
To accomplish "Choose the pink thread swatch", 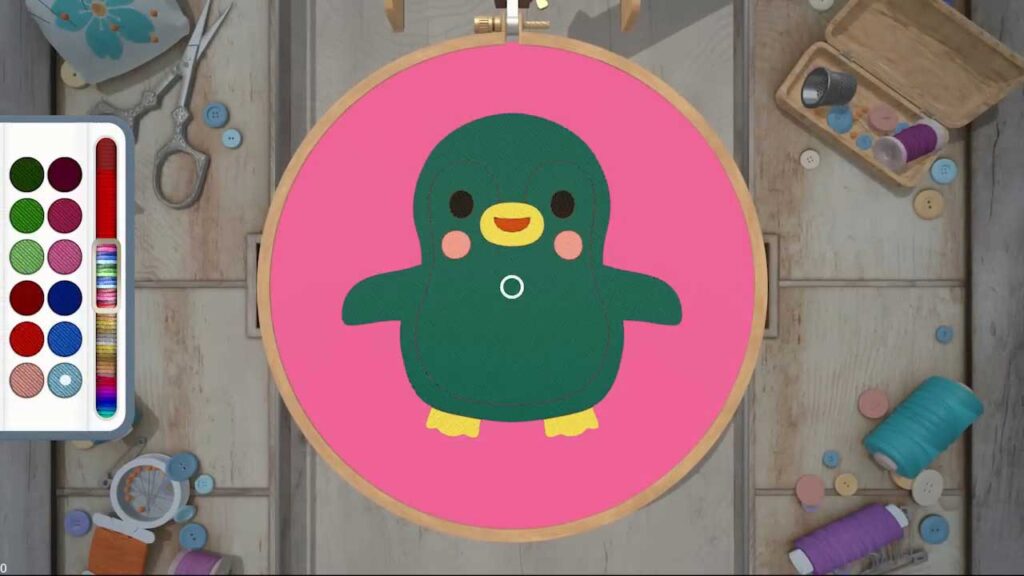I will [65, 257].
